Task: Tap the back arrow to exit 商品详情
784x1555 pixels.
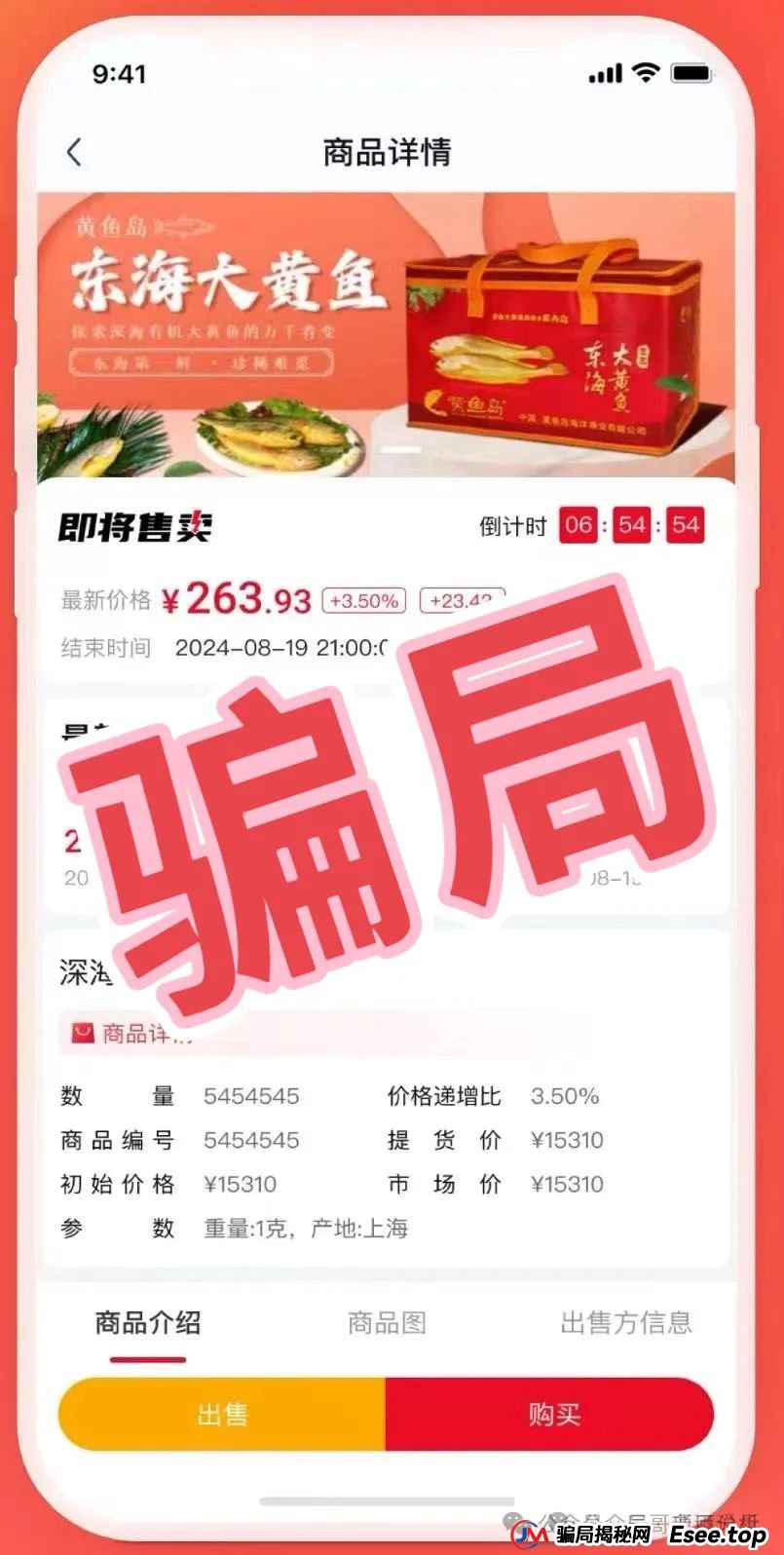Action: point(73,152)
